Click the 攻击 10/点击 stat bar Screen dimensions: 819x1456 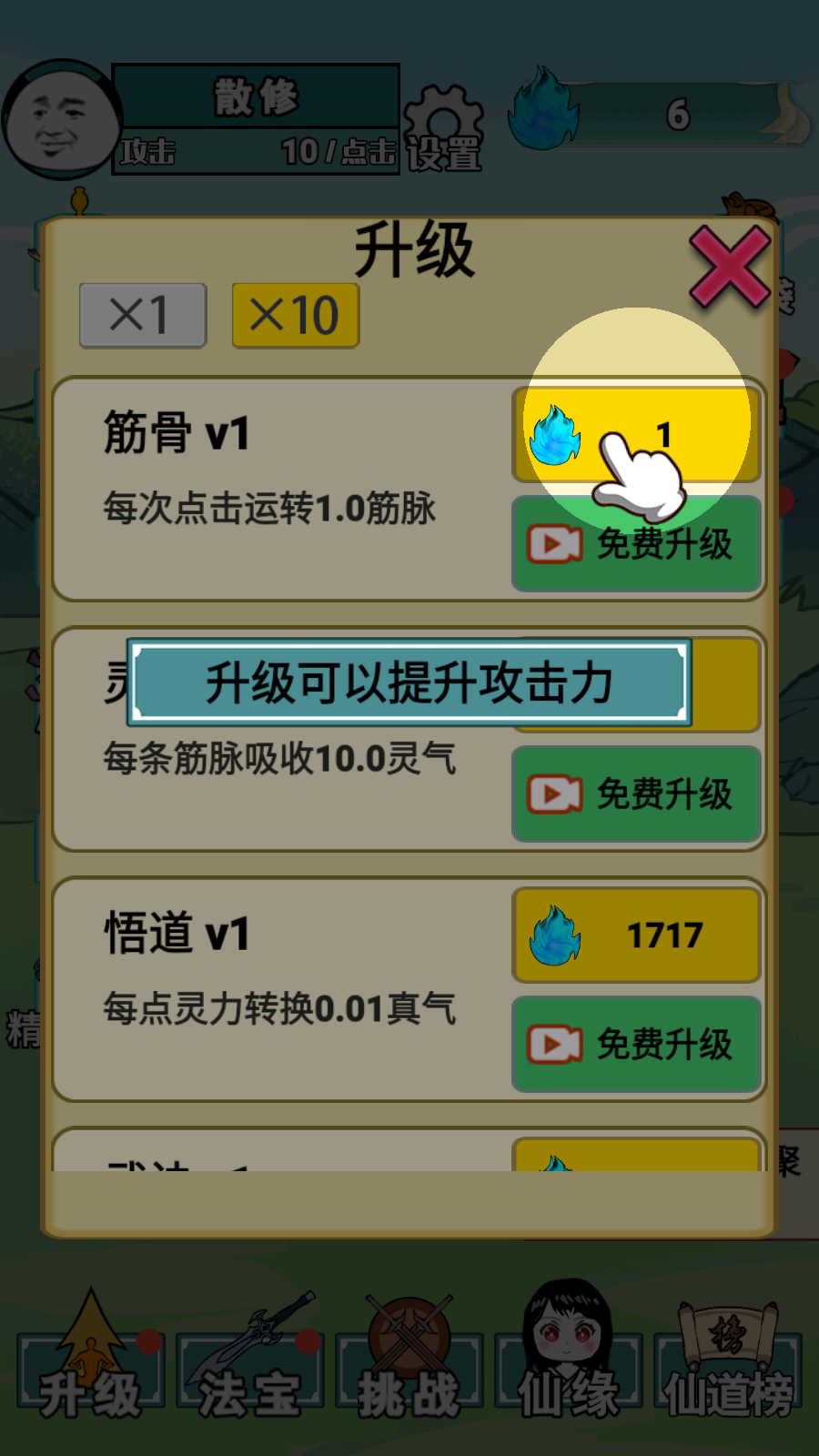255,150
